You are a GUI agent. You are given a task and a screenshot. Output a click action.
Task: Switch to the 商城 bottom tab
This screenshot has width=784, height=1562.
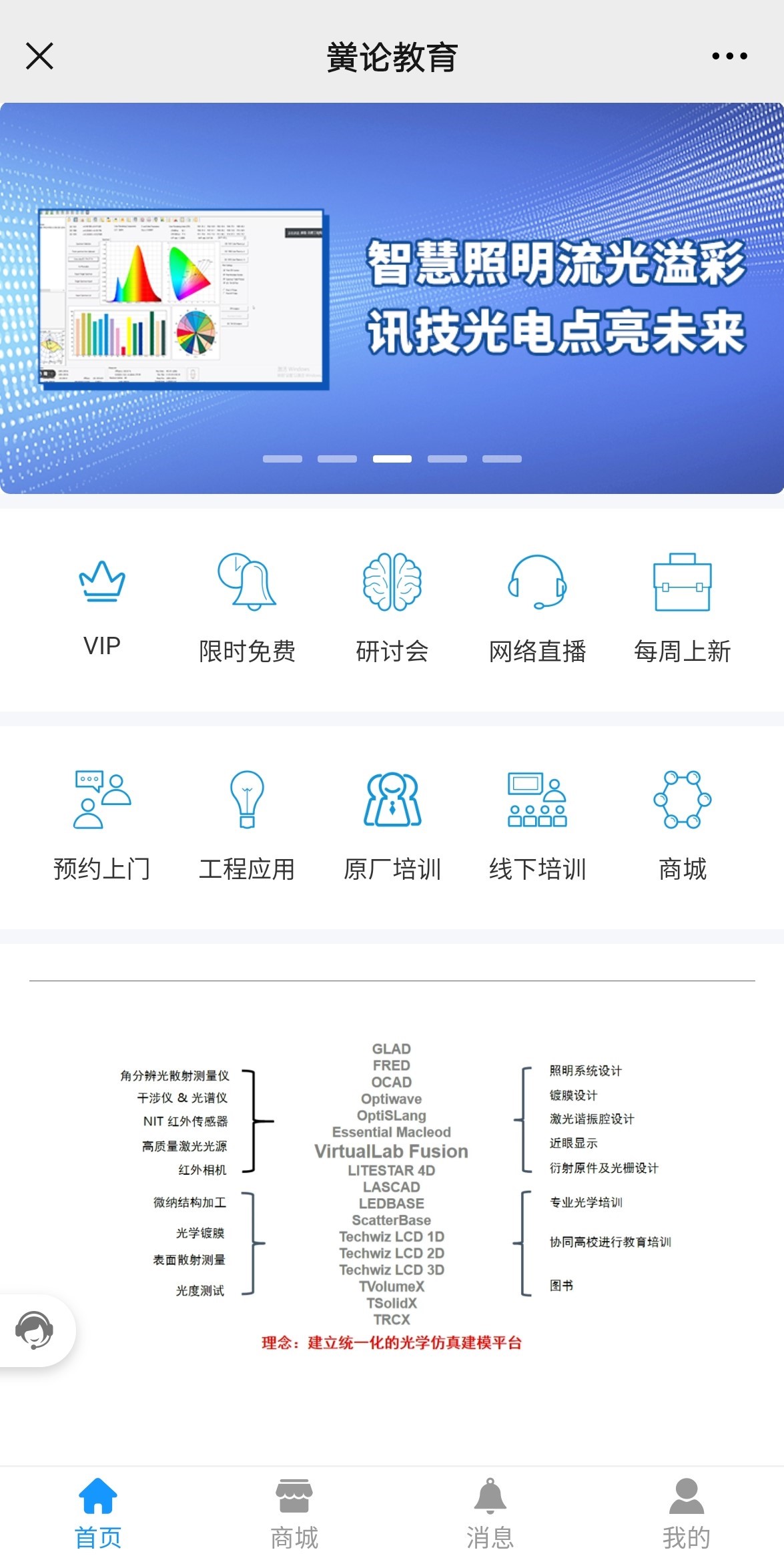click(x=294, y=1513)
